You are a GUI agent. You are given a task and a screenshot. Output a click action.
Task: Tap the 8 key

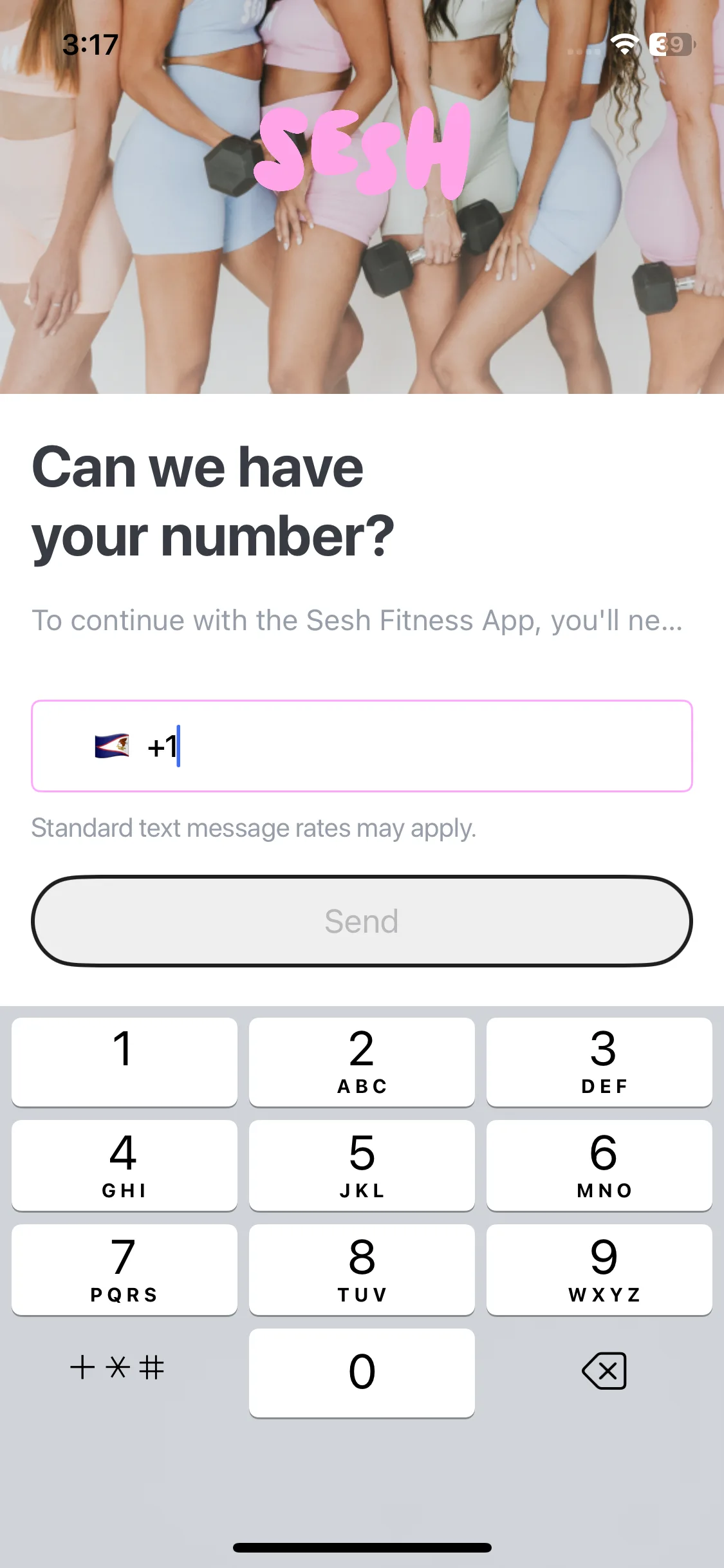362,1269
